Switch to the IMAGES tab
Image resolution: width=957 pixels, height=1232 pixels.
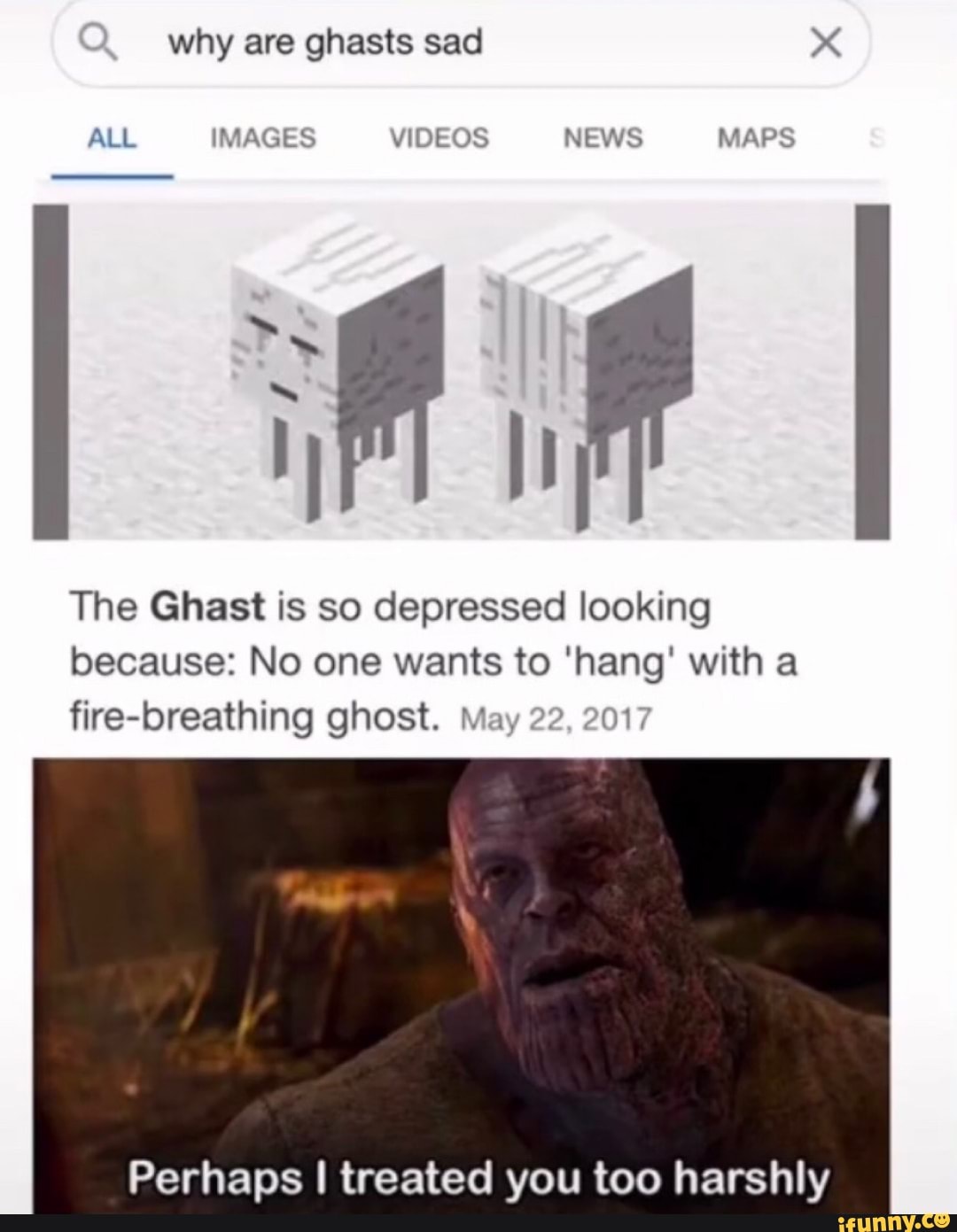[x=262, y=137]
